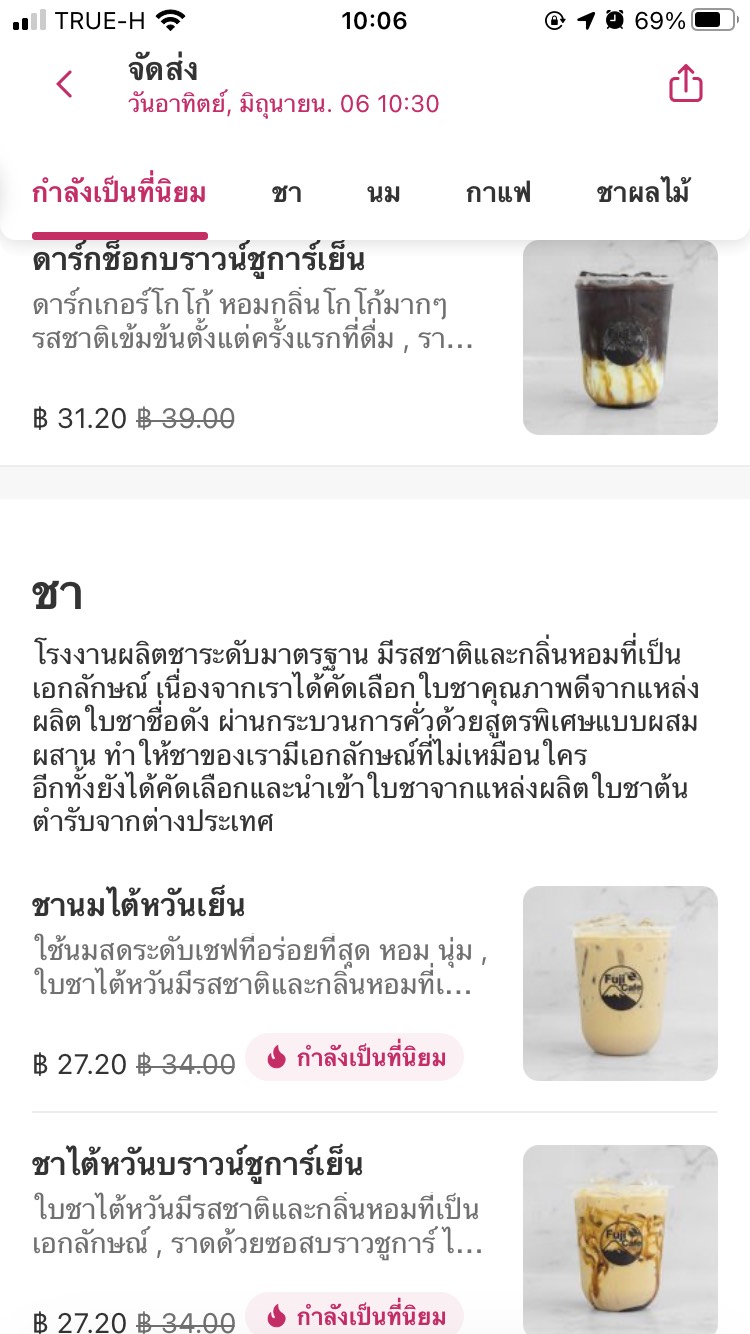Go back using the arrow icon
The image size is (750, 1334).
(65, 85)
